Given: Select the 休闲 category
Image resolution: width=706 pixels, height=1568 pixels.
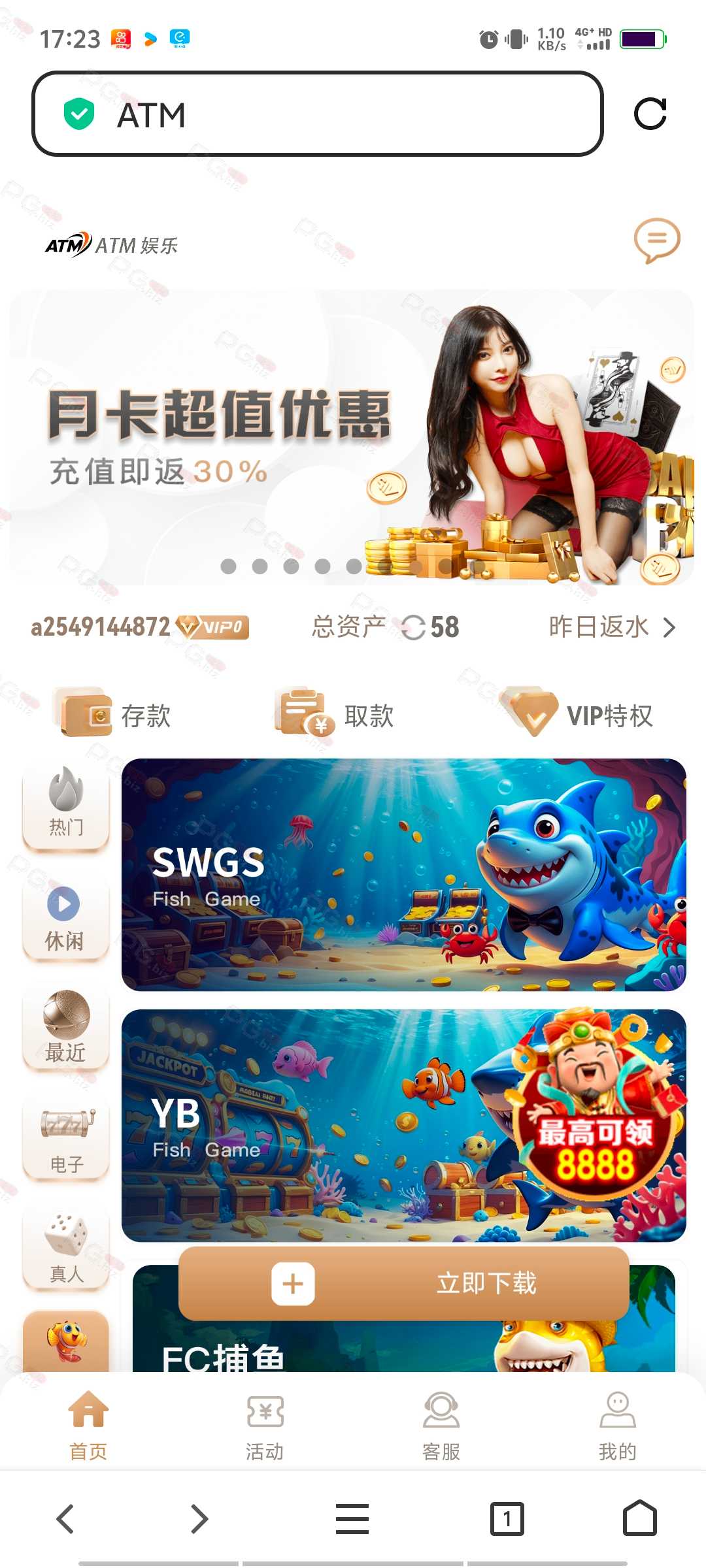Looking at the screenshot, I should pyautogui.click(x=66, y=917).
